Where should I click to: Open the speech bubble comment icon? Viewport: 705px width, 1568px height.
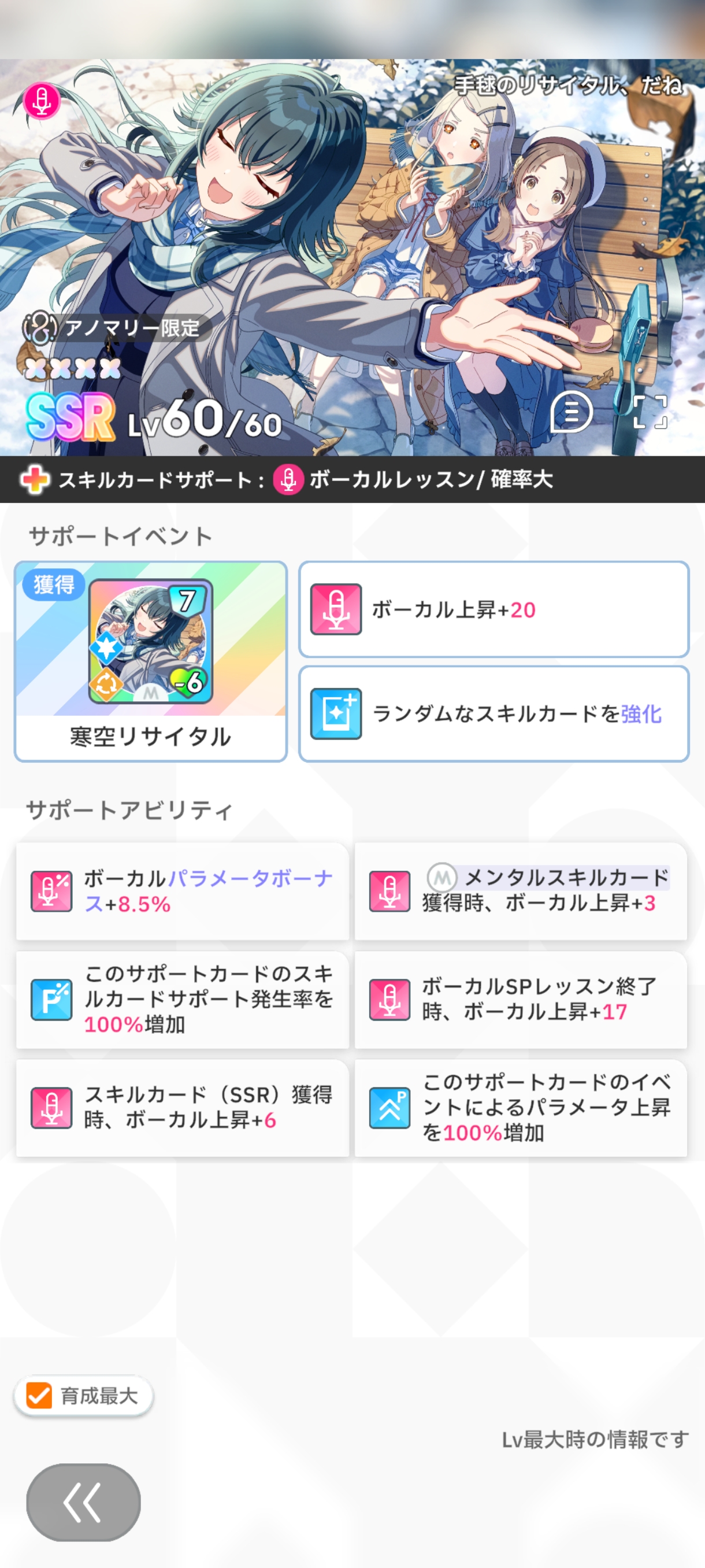coord(570,412)
